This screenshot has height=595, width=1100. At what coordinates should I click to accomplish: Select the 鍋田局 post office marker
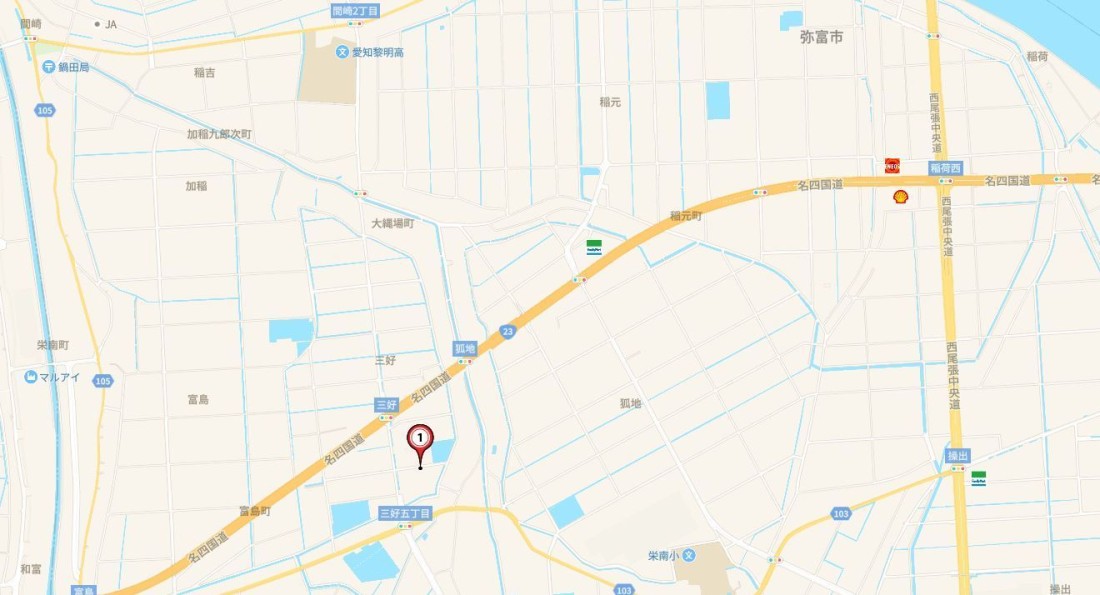(49, 66)
